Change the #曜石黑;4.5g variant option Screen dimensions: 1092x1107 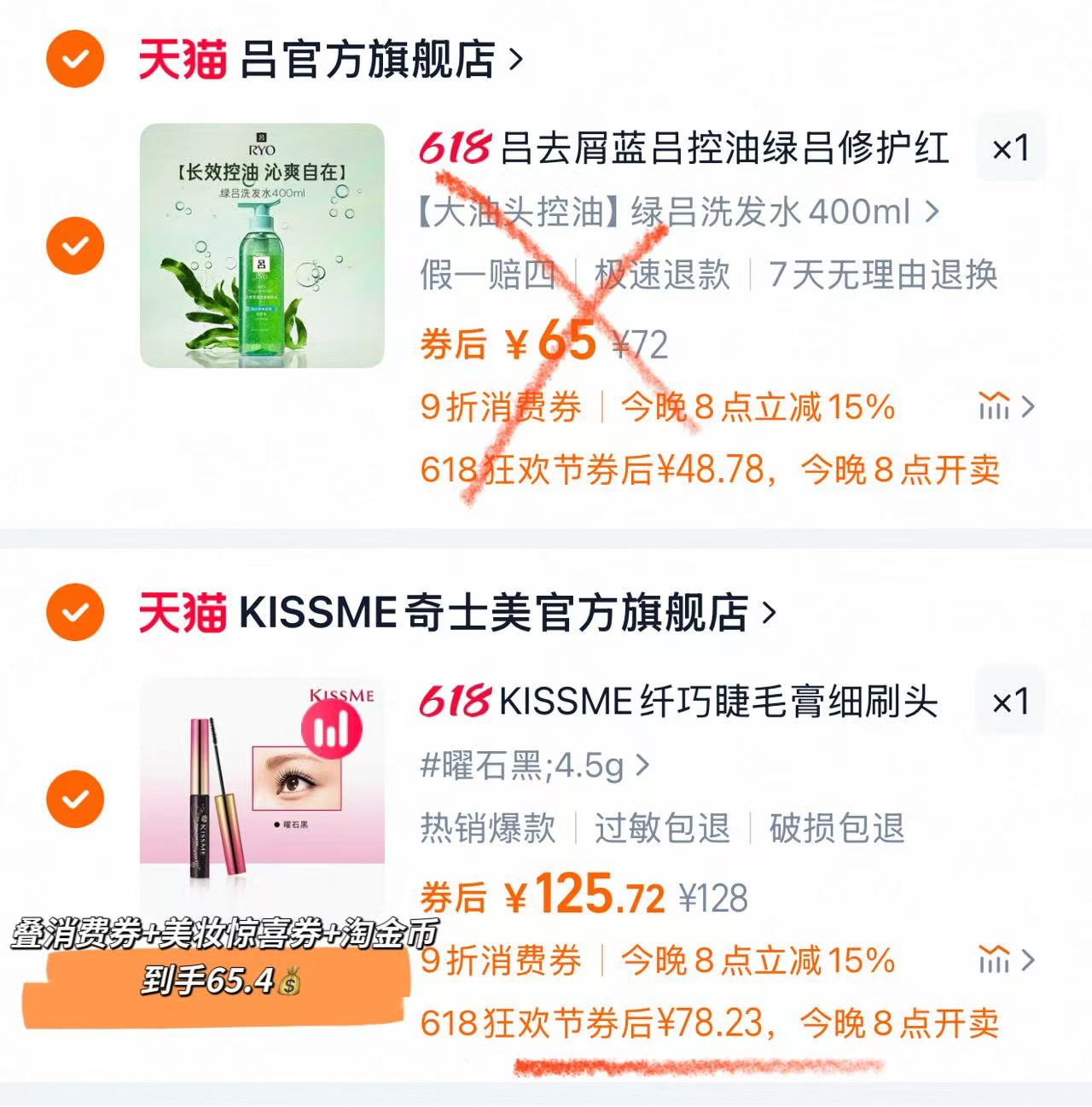coord(535,766)
